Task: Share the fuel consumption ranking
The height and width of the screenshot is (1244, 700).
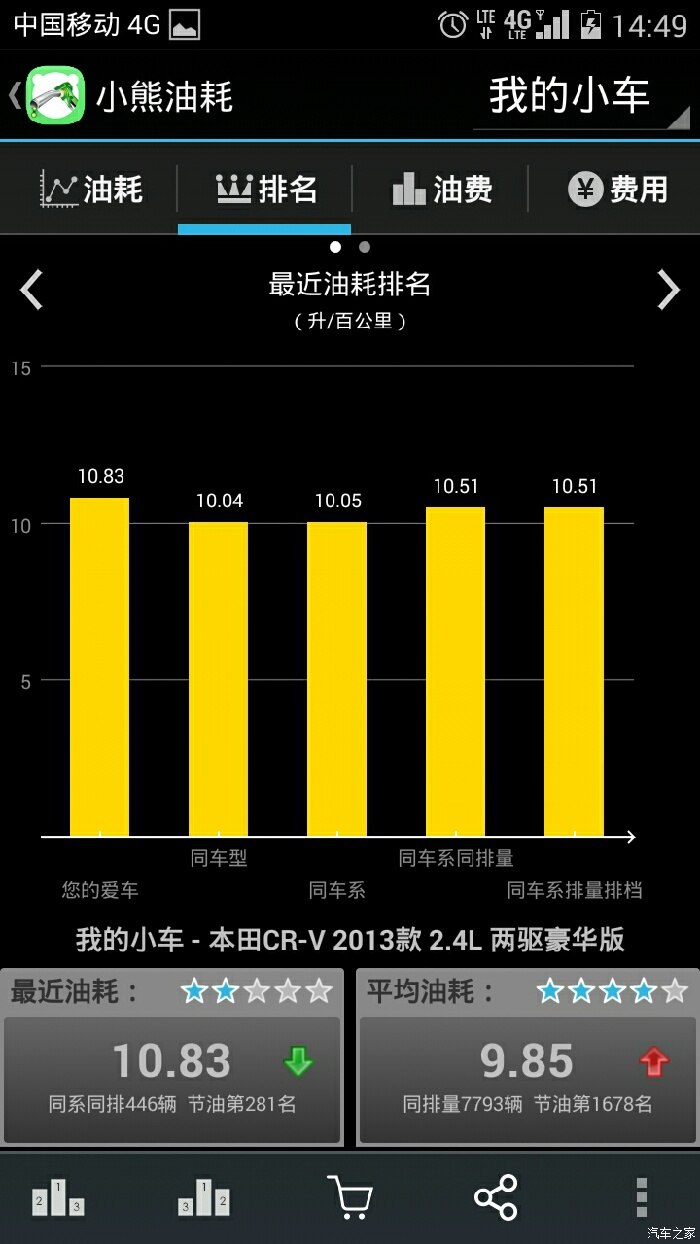Action: 496,1197
